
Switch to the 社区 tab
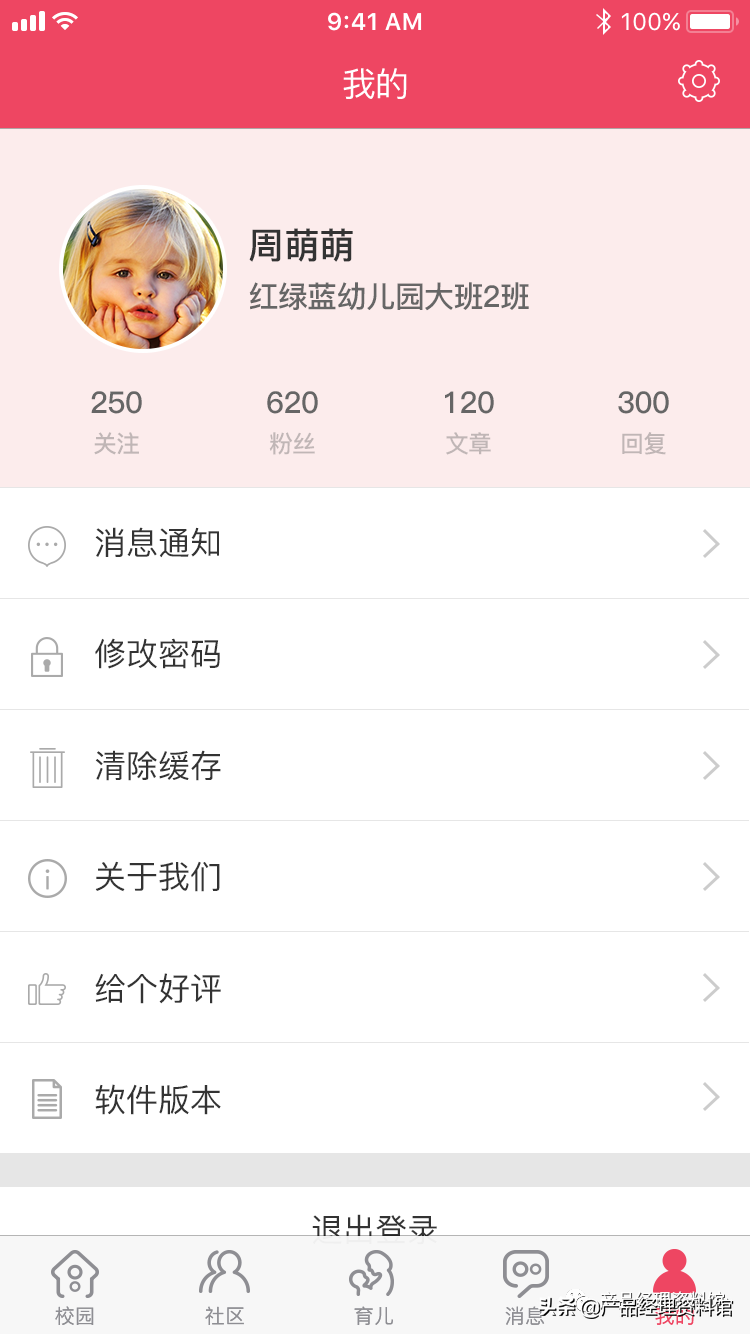(x=225, y=1287)
